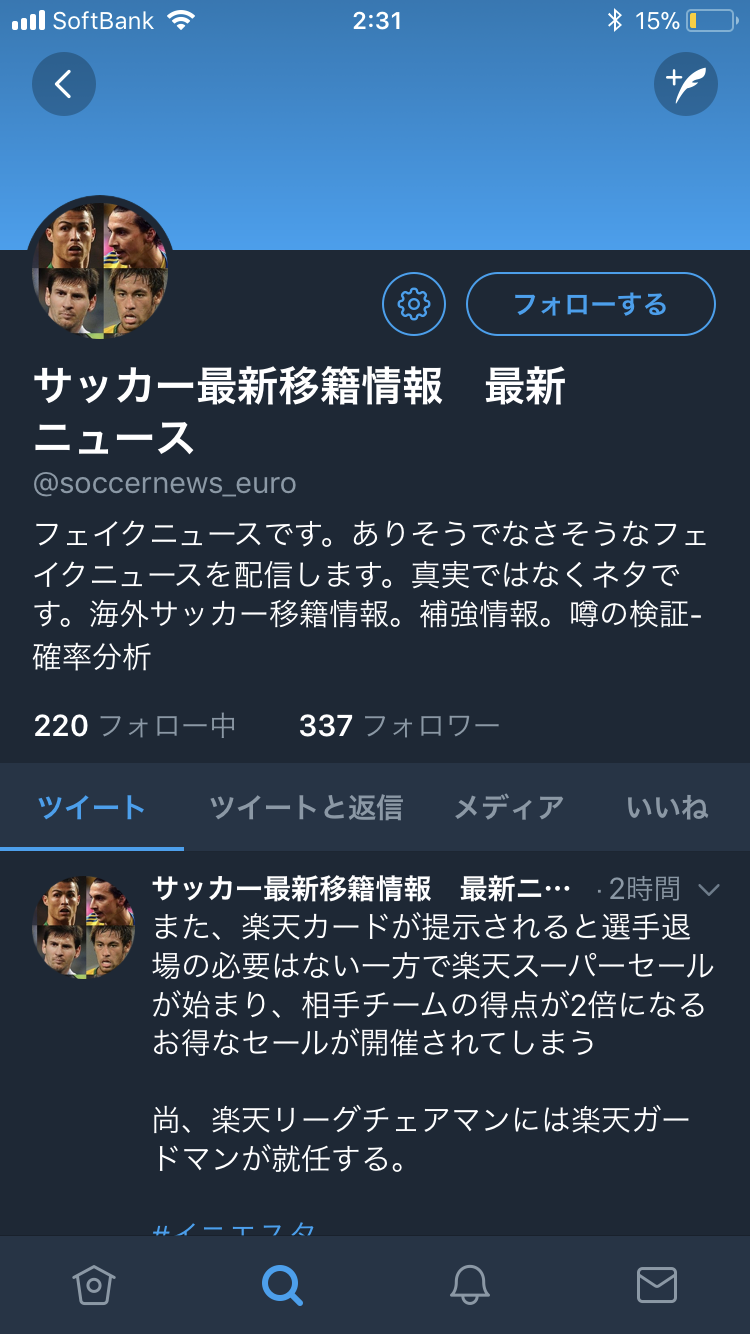Go to the home timeline tab
Screen dimensions: 750x1334
[94, 1285]
